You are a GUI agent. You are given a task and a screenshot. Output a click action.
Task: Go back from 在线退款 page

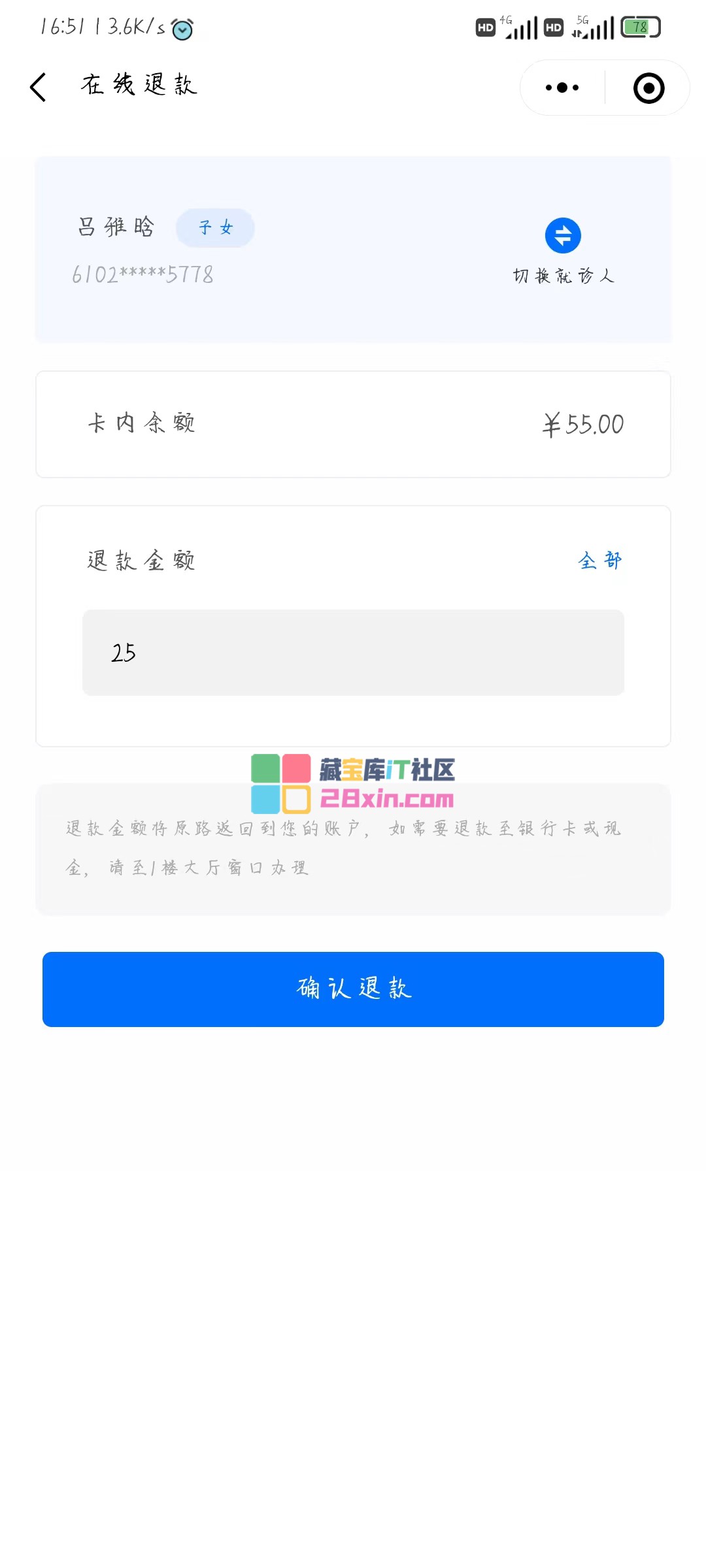39,87
